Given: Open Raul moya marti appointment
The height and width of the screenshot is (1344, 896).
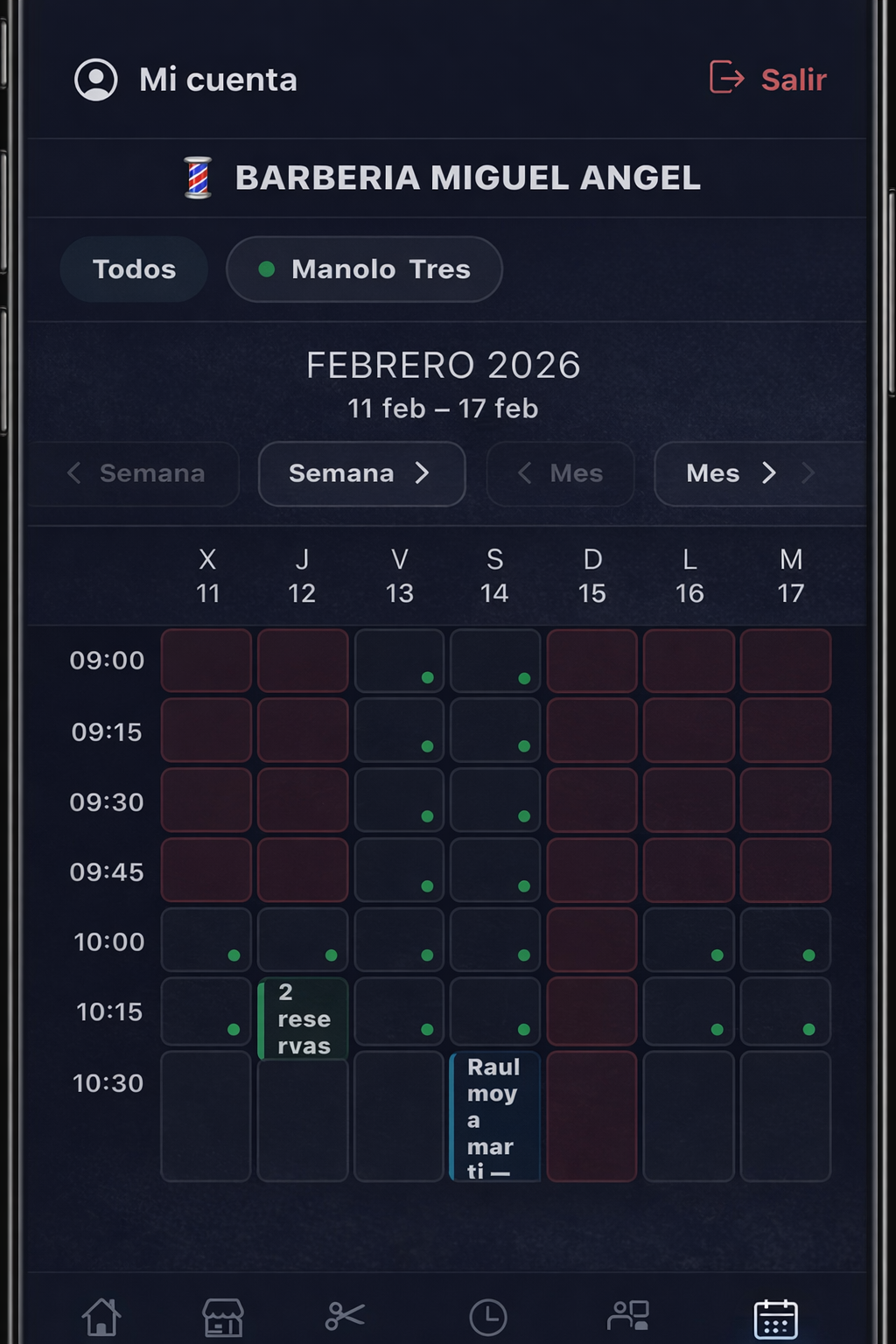Looking at the screenshot, I should 494,1116.
